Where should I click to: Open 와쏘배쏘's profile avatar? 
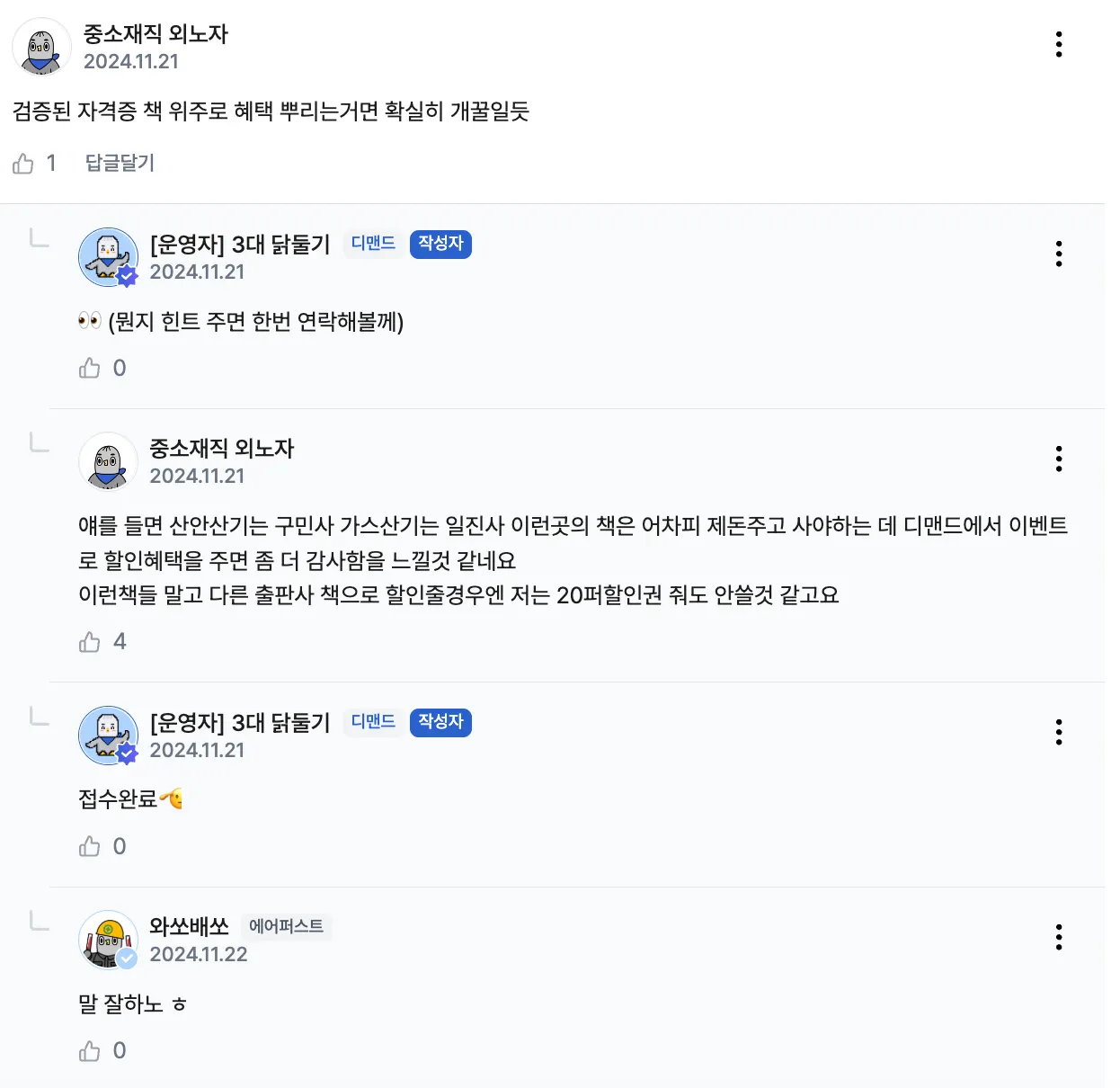(108, 940)
